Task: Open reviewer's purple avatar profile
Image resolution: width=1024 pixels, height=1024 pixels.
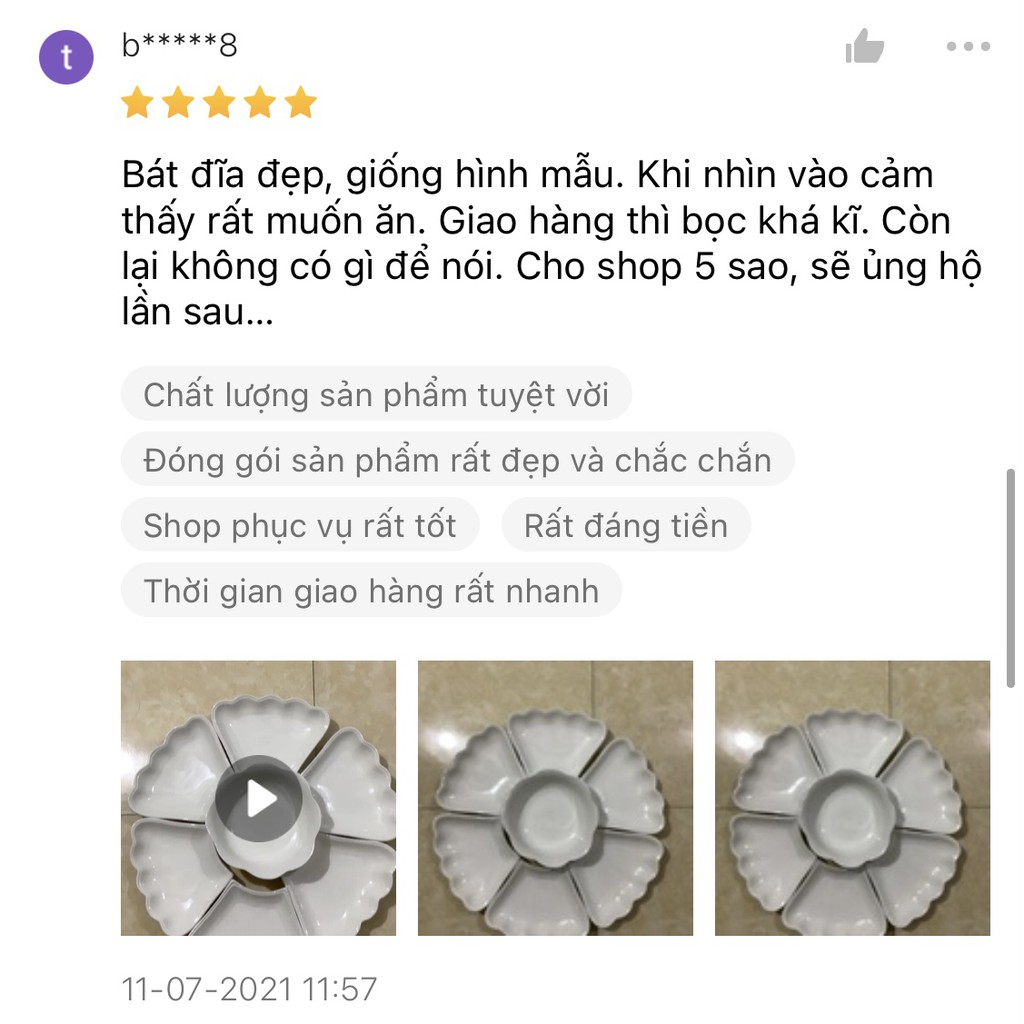Action: click(66, 57)
